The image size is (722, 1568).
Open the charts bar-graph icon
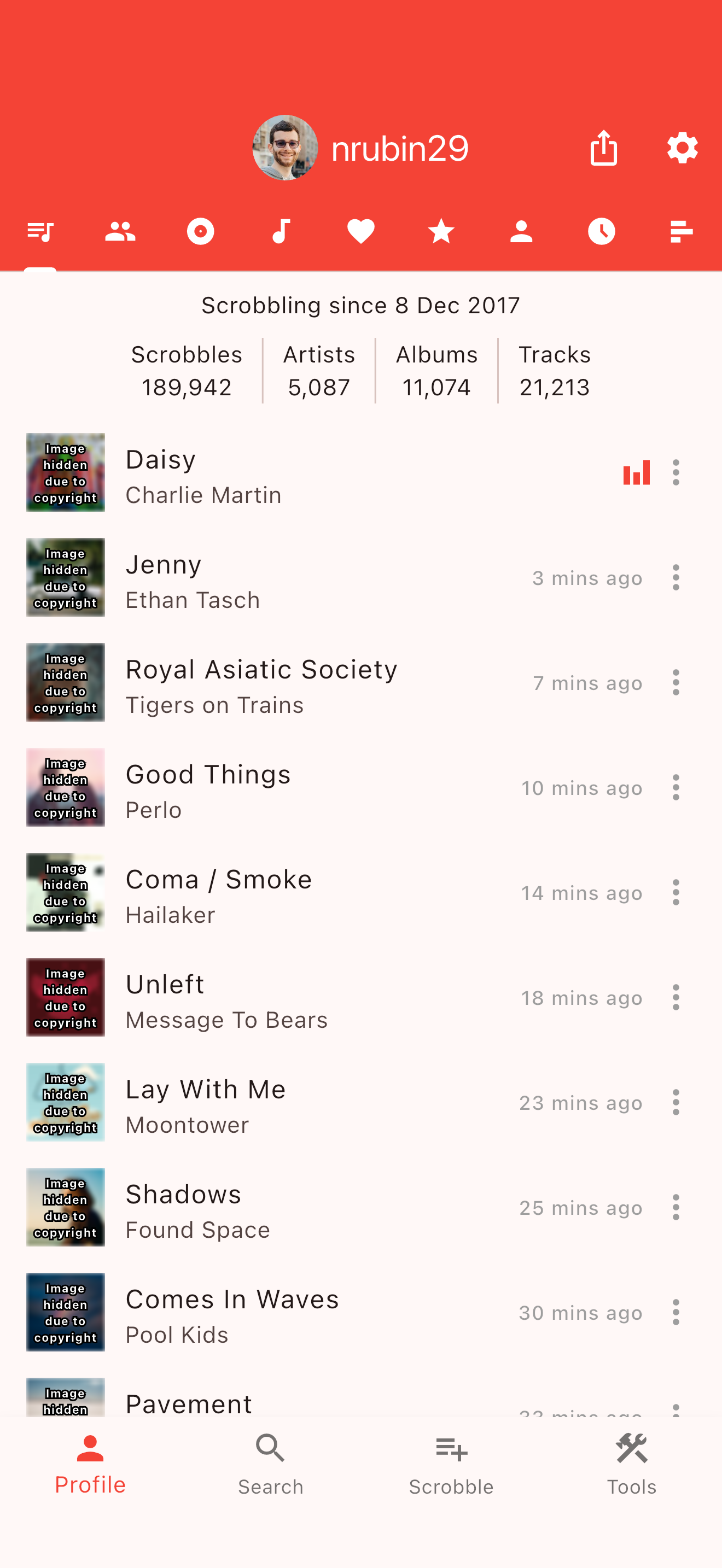pyautogui.click(x=680, y=231)
